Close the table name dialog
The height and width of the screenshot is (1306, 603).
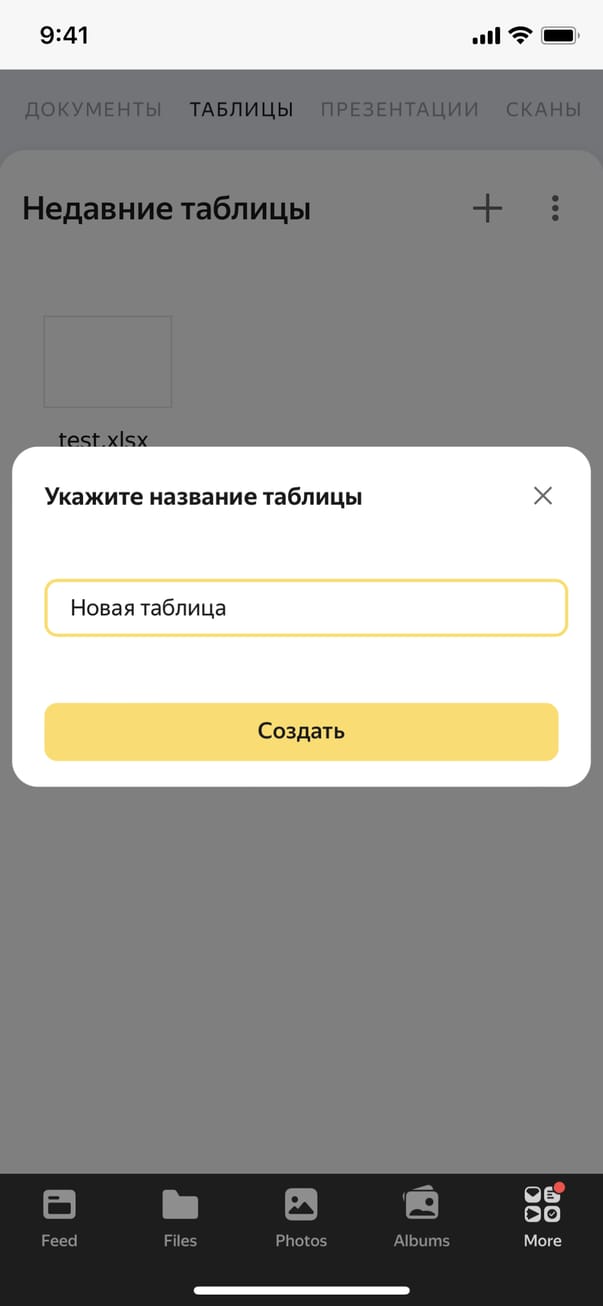tap(542, 496)
